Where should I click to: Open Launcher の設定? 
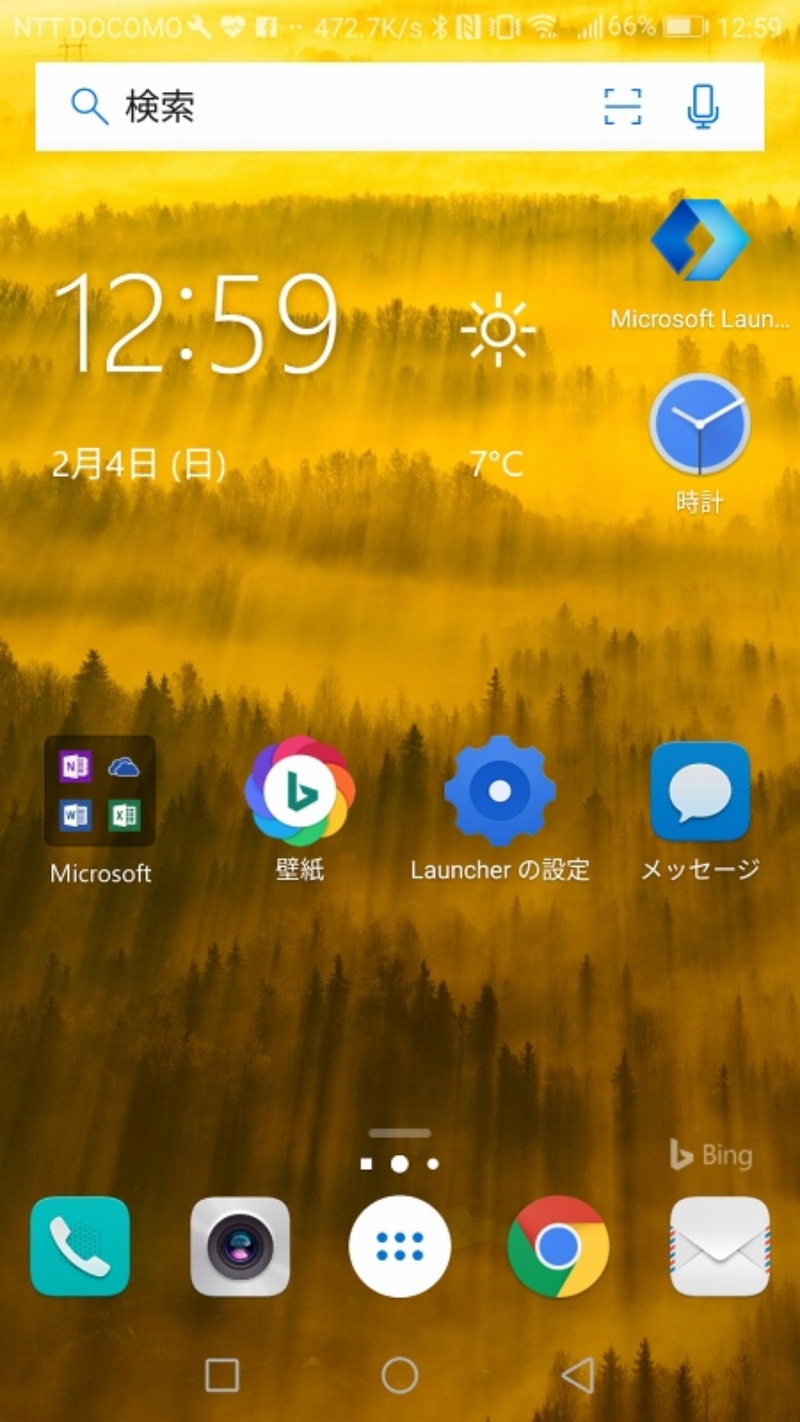(x=499, y=791)
